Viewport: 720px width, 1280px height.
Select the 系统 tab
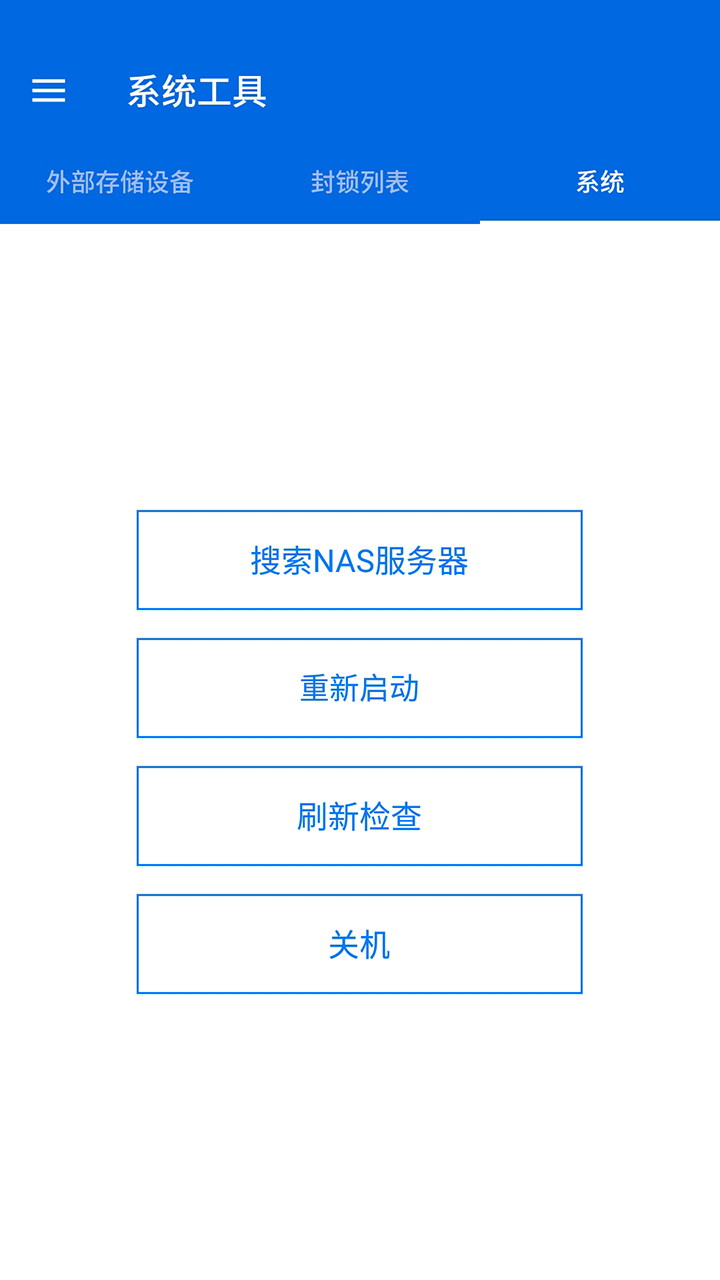point(600,182)
